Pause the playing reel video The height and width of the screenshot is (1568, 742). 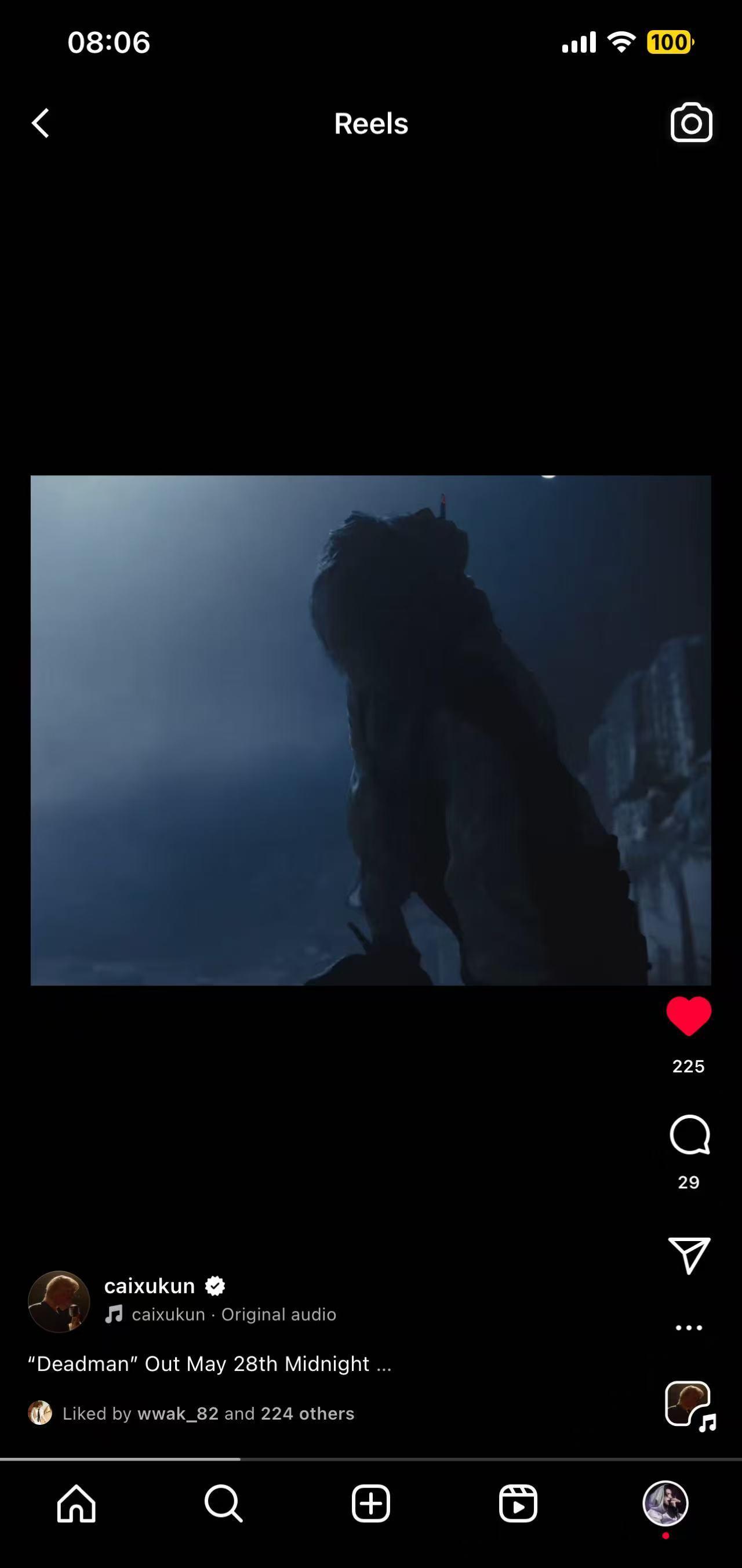coord(370,730)
